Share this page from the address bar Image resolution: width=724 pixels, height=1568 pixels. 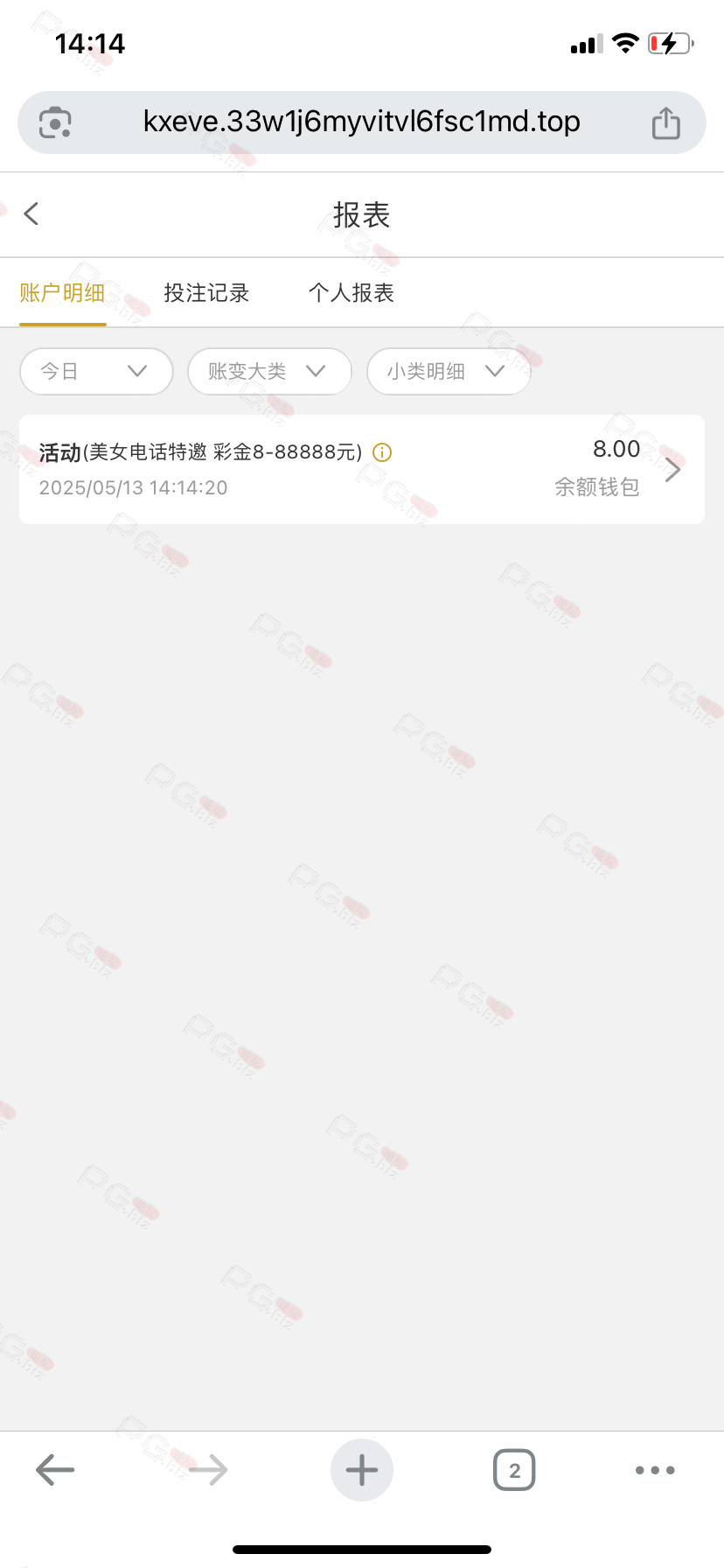(666, 122)
